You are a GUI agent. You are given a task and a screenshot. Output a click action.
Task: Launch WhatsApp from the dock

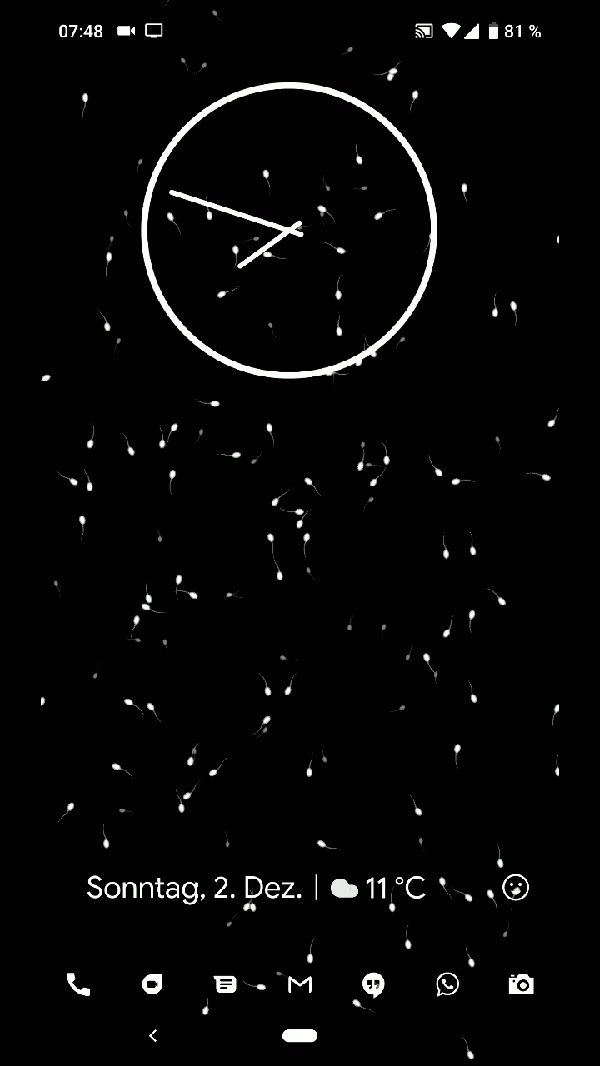coord(447,985)
